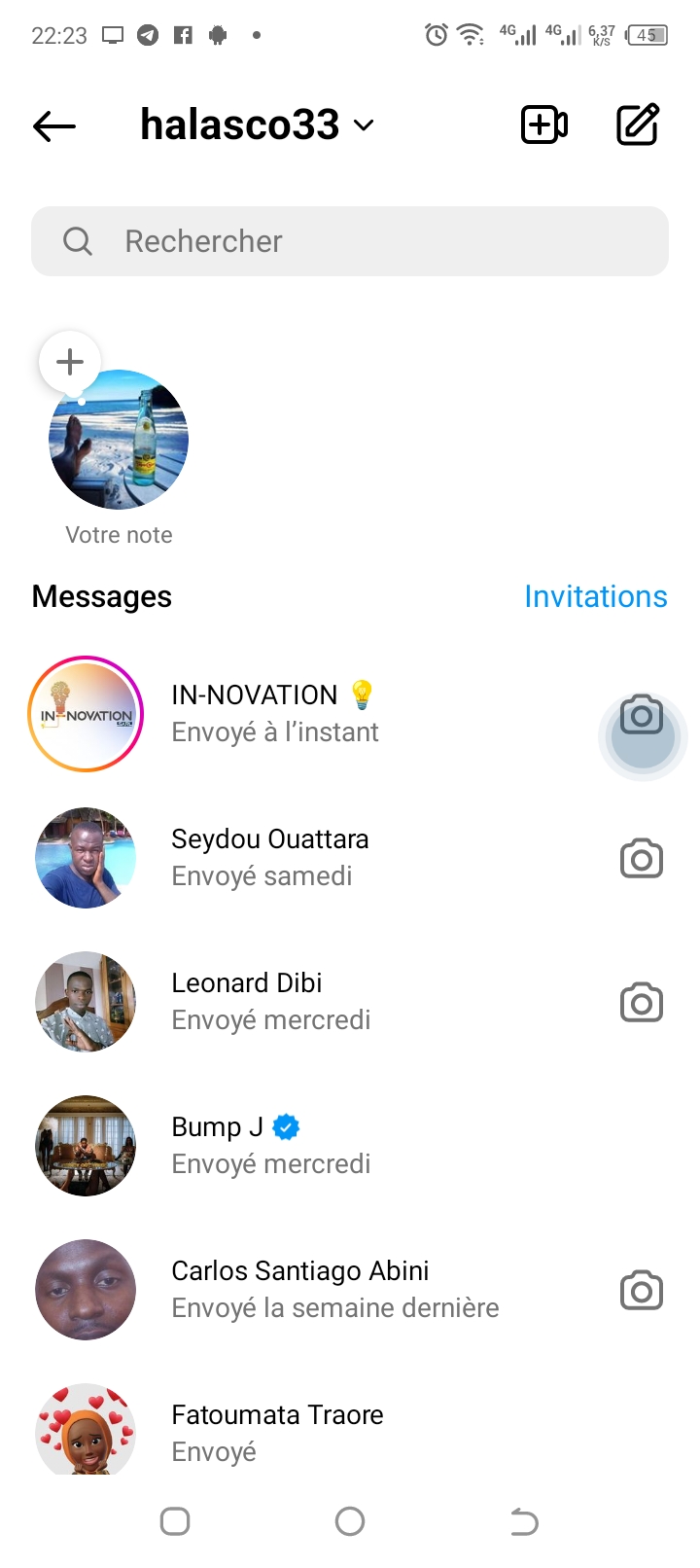This screenshot has height=1568, width=700.
Task: Tap the Rechercher search field
Action: point(350,241)
